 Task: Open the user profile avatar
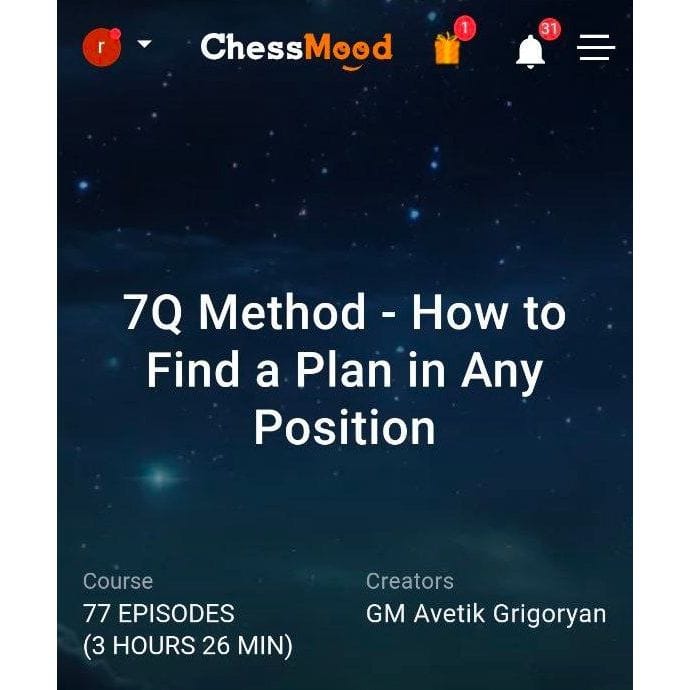point(101,47)
